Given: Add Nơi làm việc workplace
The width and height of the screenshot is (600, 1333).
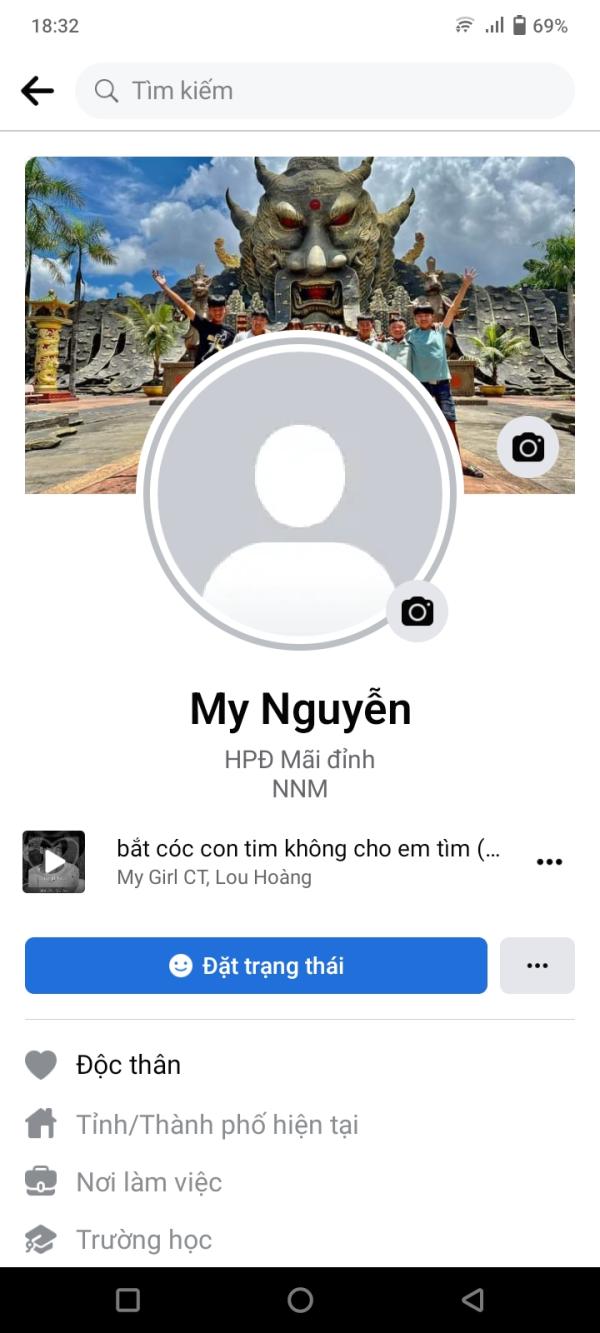Looking at the screenshot, I should (x=300, y=1182).
